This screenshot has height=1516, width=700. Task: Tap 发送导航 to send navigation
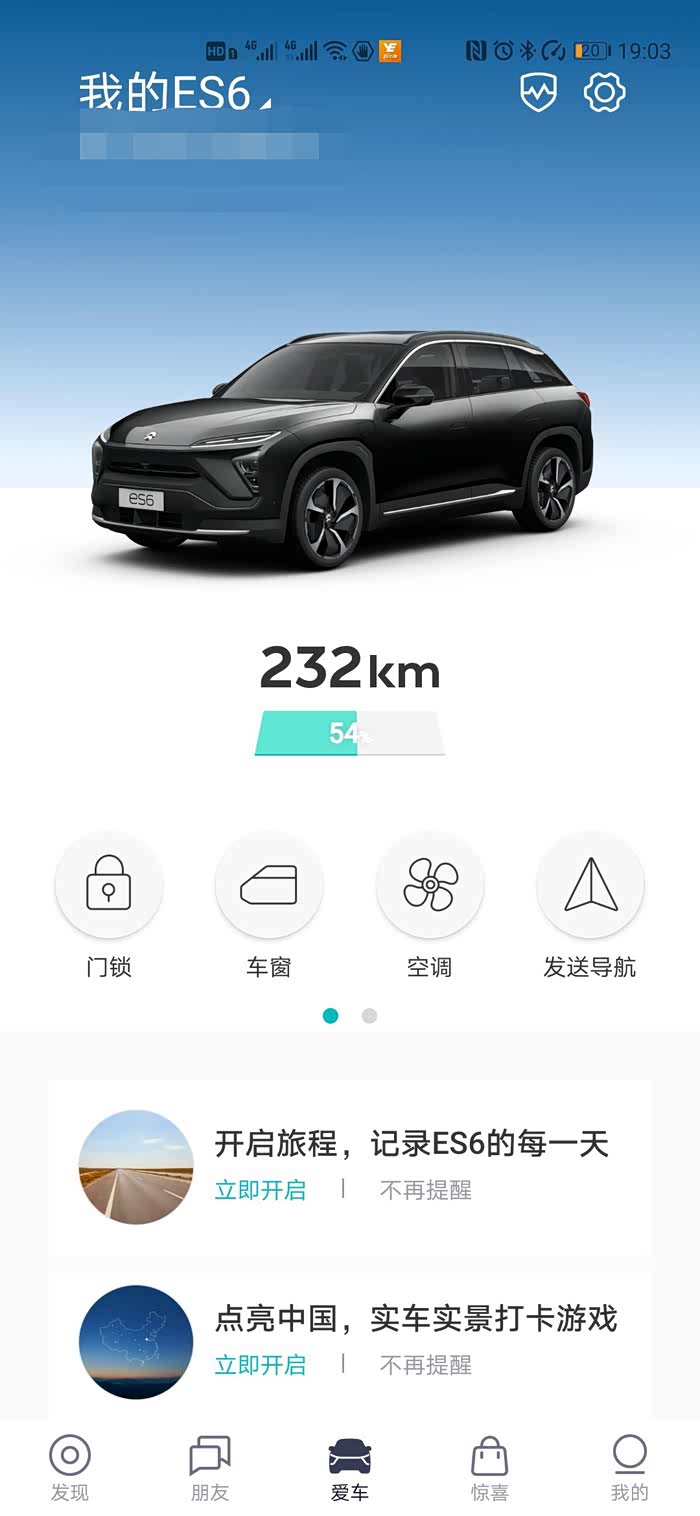point(590,885)
